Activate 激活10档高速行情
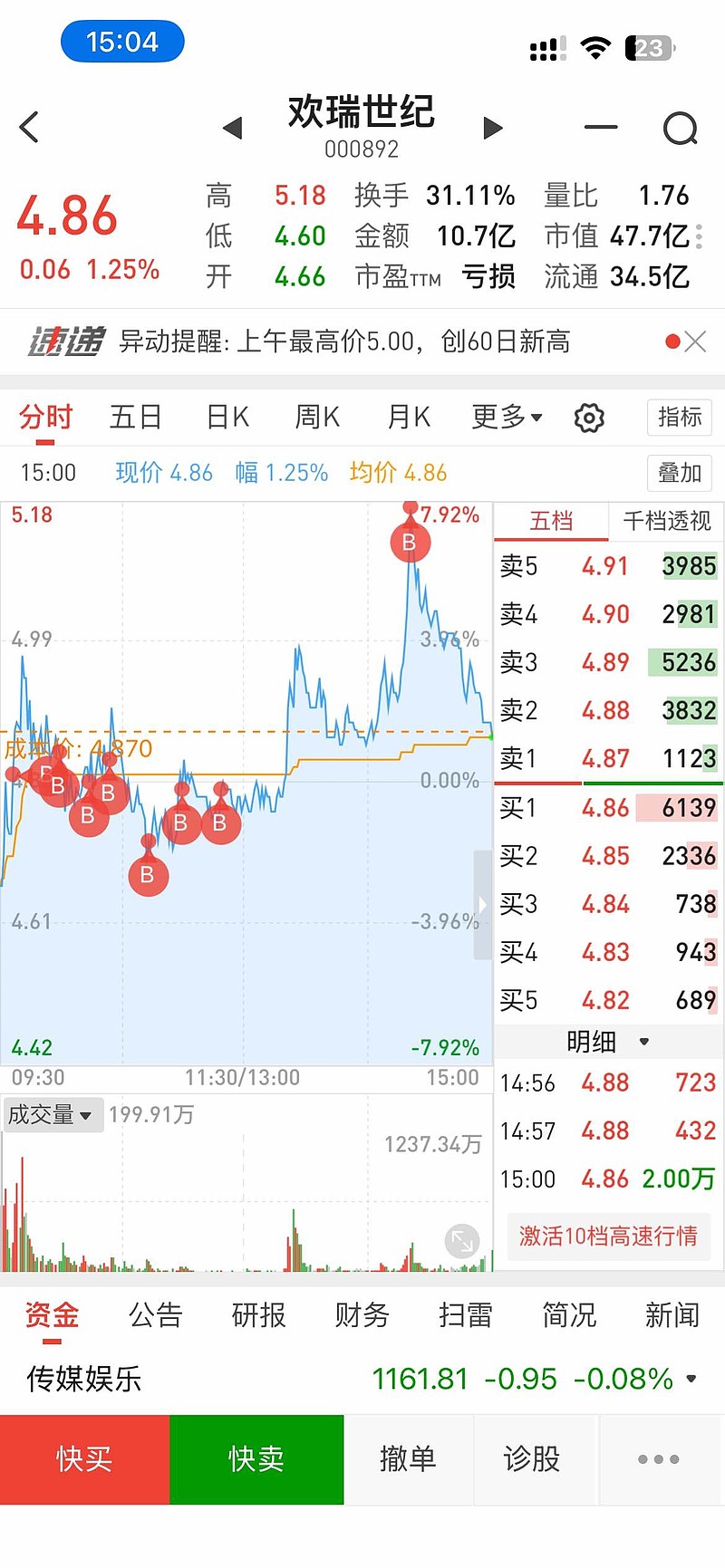725x1568 pixels. click(x=607, y=1236)
